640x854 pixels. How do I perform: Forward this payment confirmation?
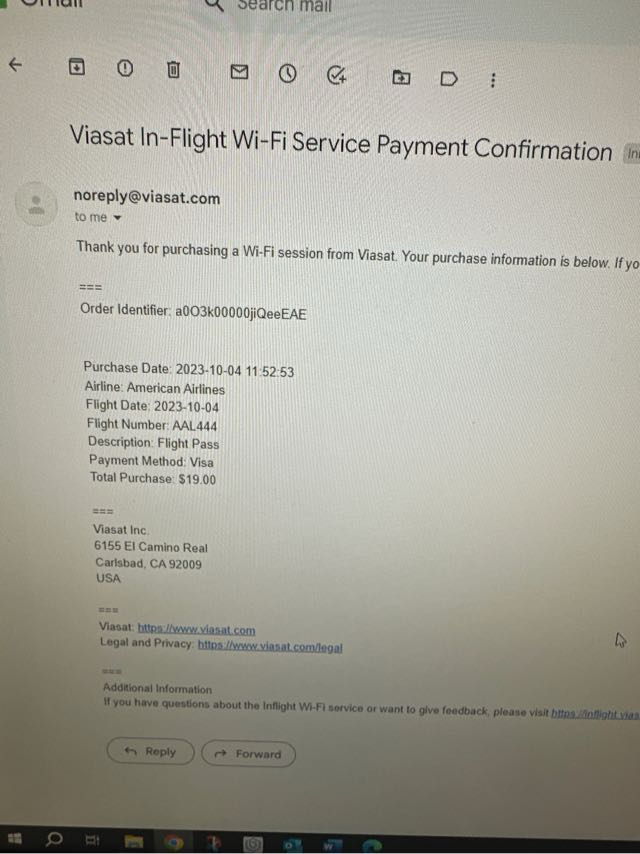tap(249, 754)
